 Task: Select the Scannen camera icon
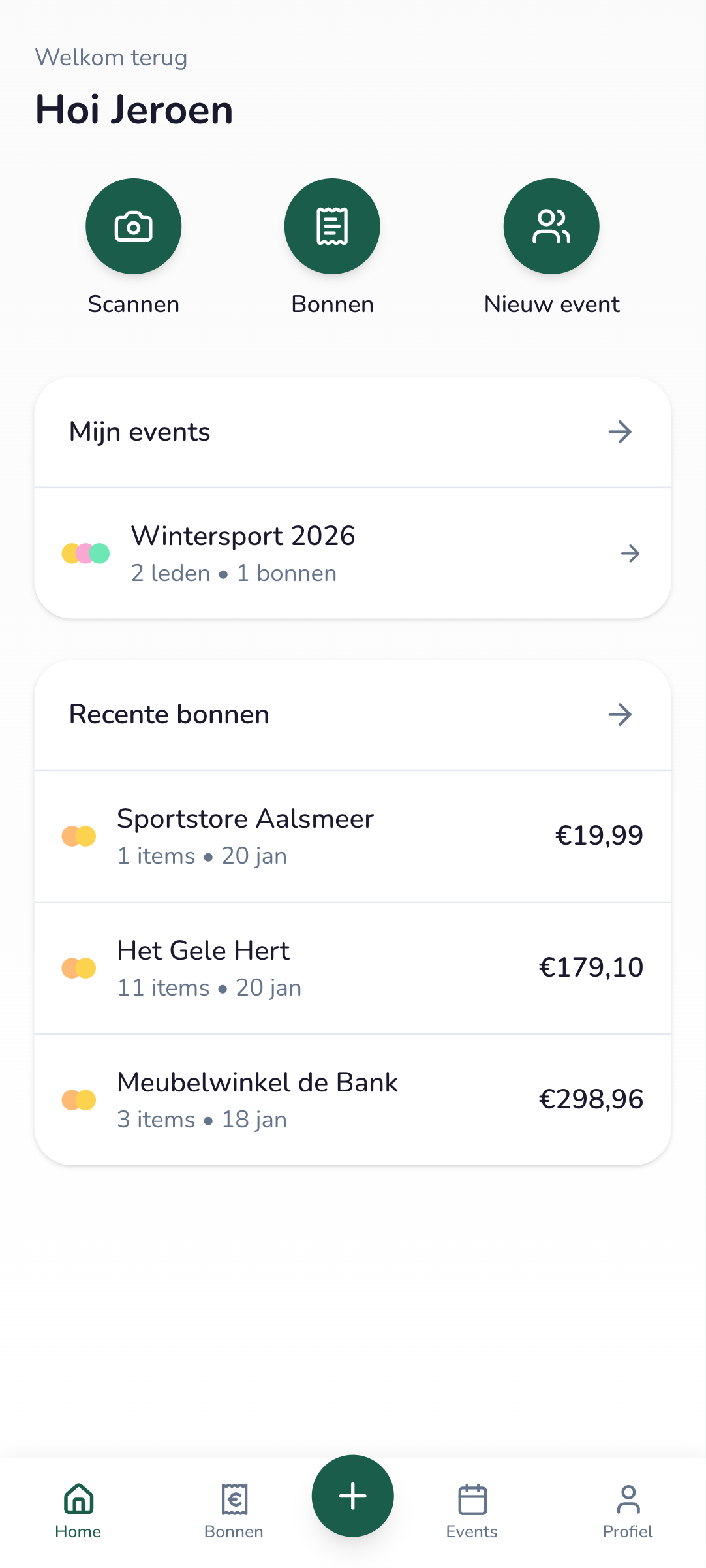[x=134, y=225]
